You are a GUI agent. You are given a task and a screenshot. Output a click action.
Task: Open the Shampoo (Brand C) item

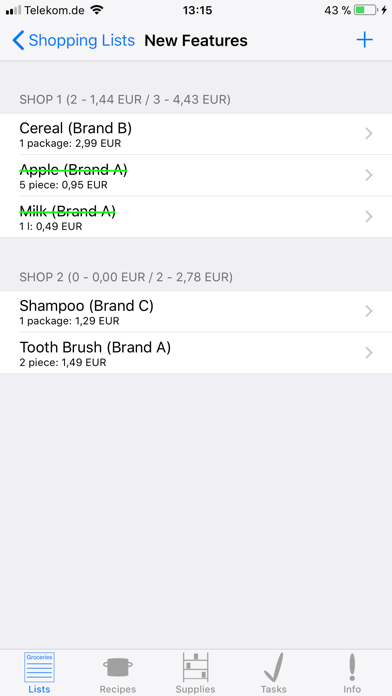point(196,312)
